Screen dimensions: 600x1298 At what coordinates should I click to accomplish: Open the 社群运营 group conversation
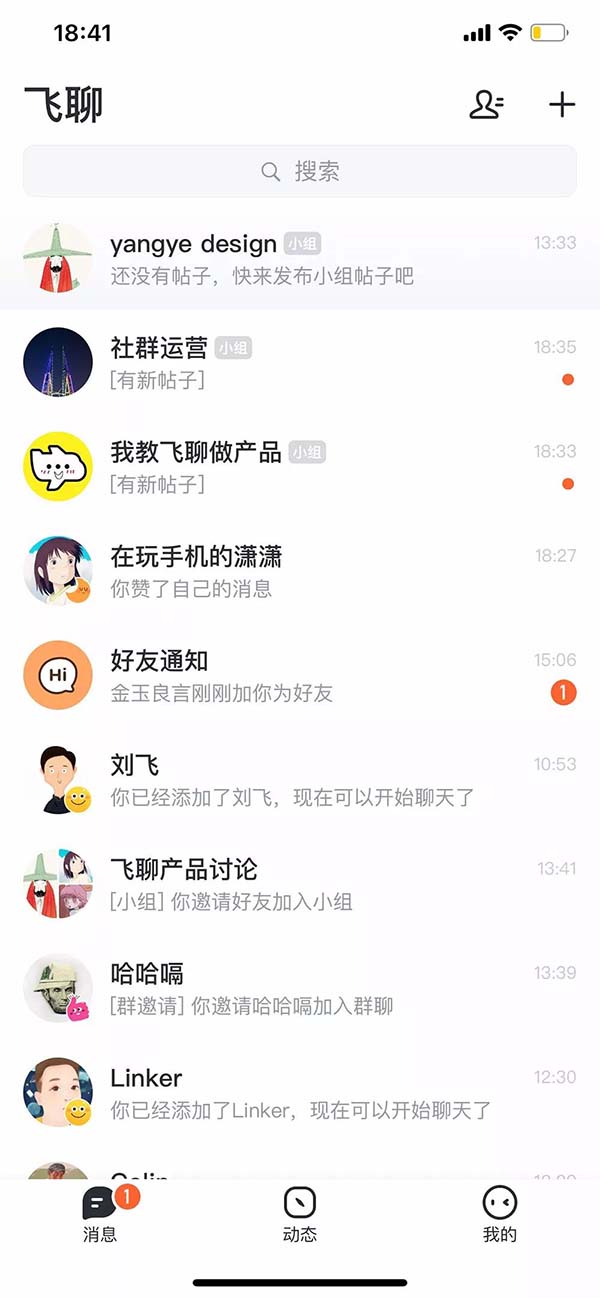[x=300, y=363]
